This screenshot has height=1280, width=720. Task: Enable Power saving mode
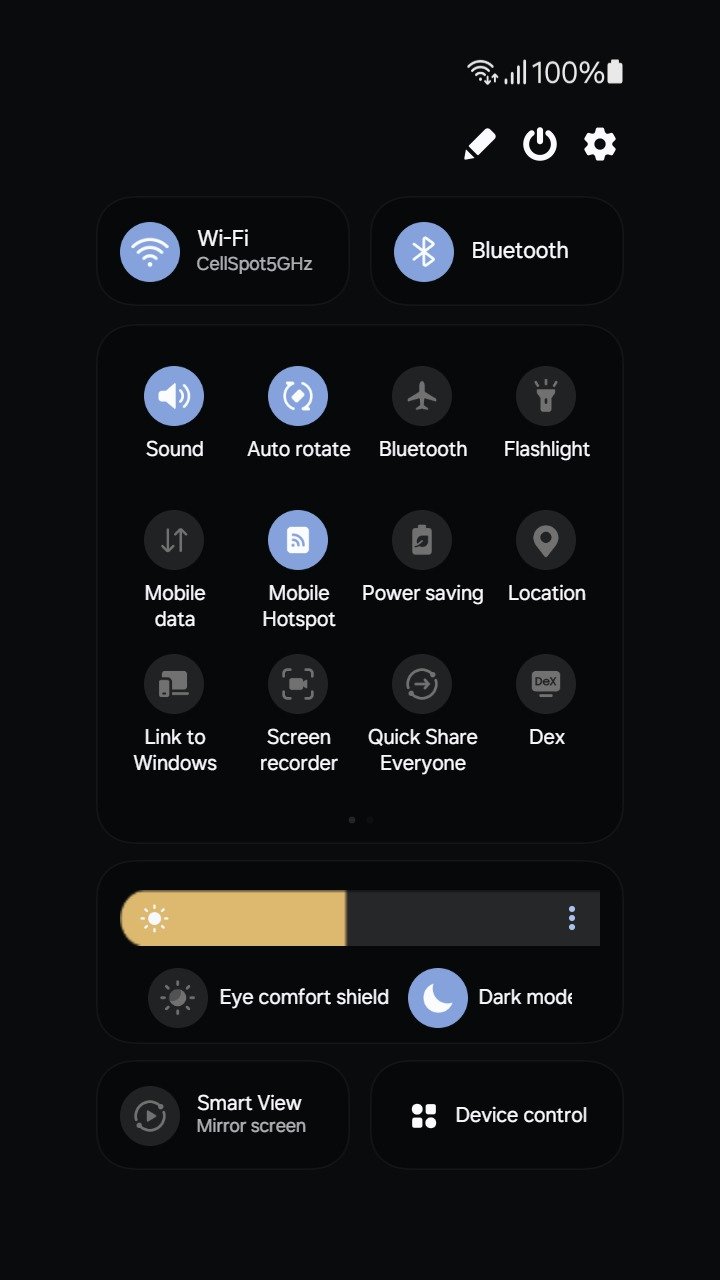click(x=423, y=539)
